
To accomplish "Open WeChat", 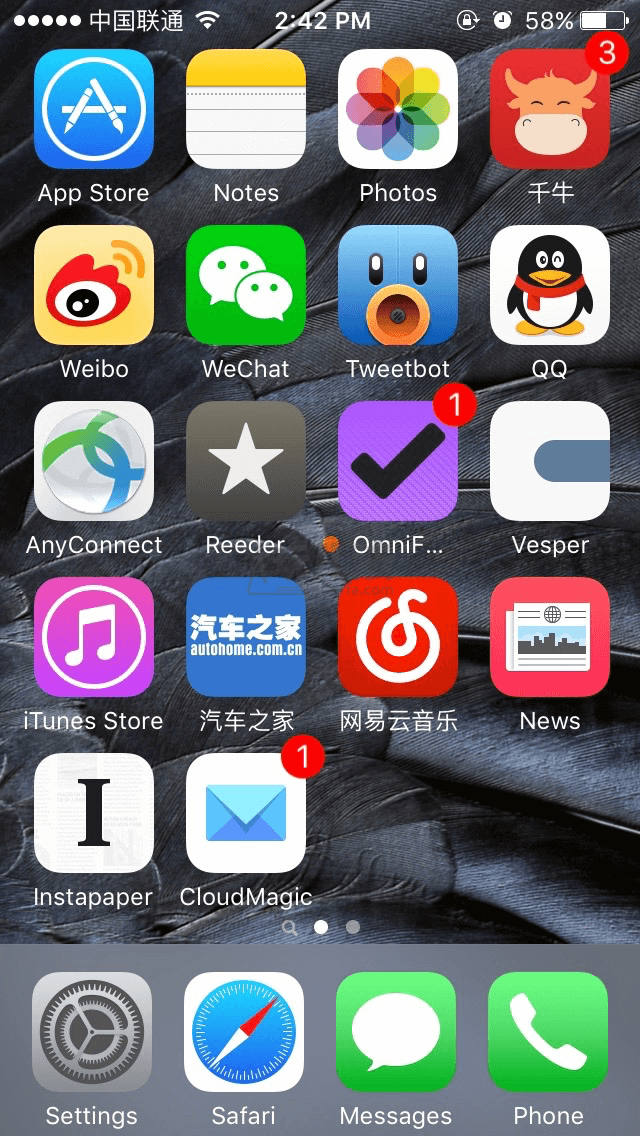I will (x=246, y=285).
